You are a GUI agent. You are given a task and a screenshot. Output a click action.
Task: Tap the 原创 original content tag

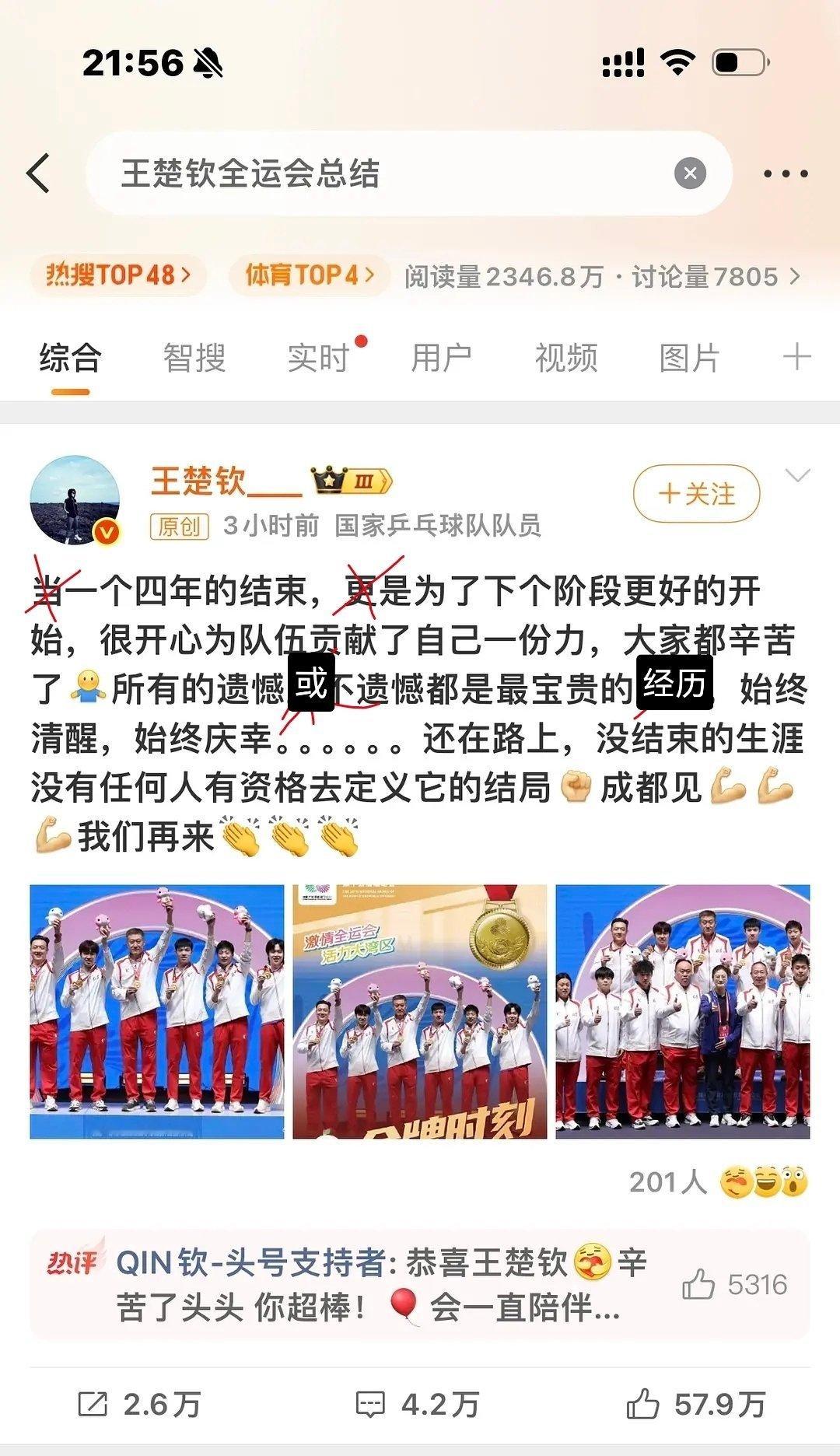tap(180, 526)
